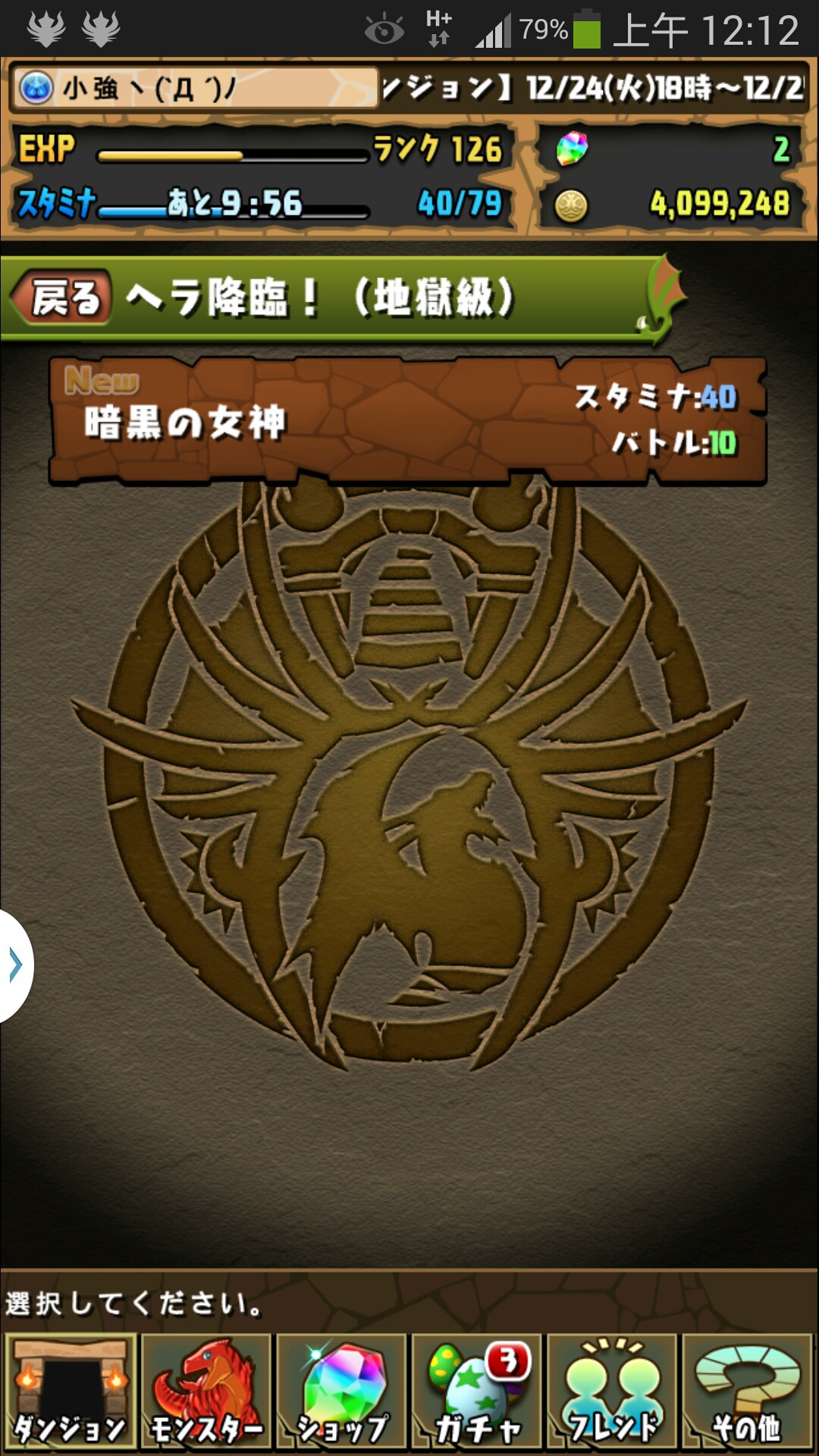Select the 暗黒の女神 dungeon floor
Viewport: 819px width, 1456px height.
coord(408,421)
